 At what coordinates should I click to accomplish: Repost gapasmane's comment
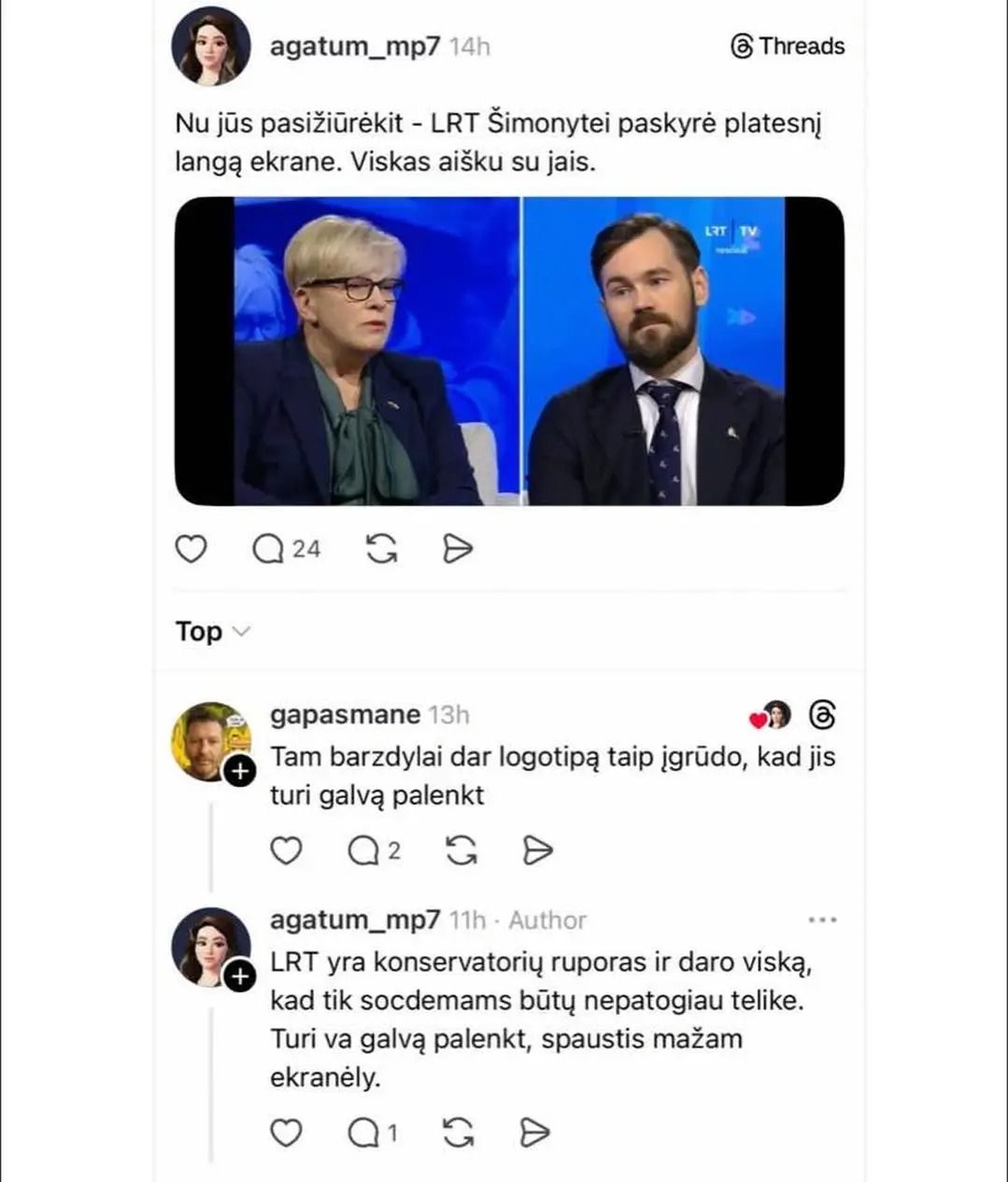click(461, 850)
